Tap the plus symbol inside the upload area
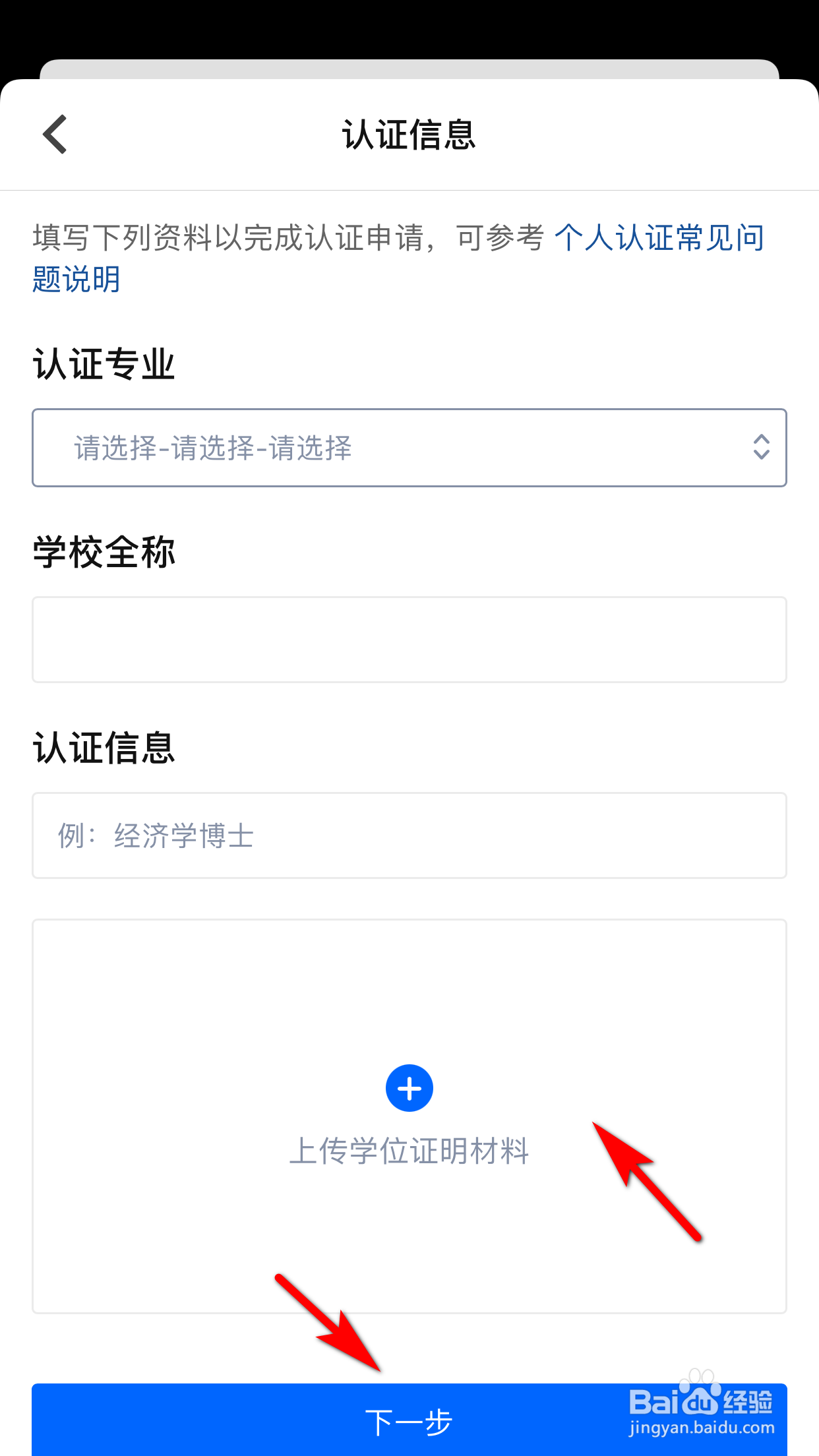 click(x=409, y=1088)
